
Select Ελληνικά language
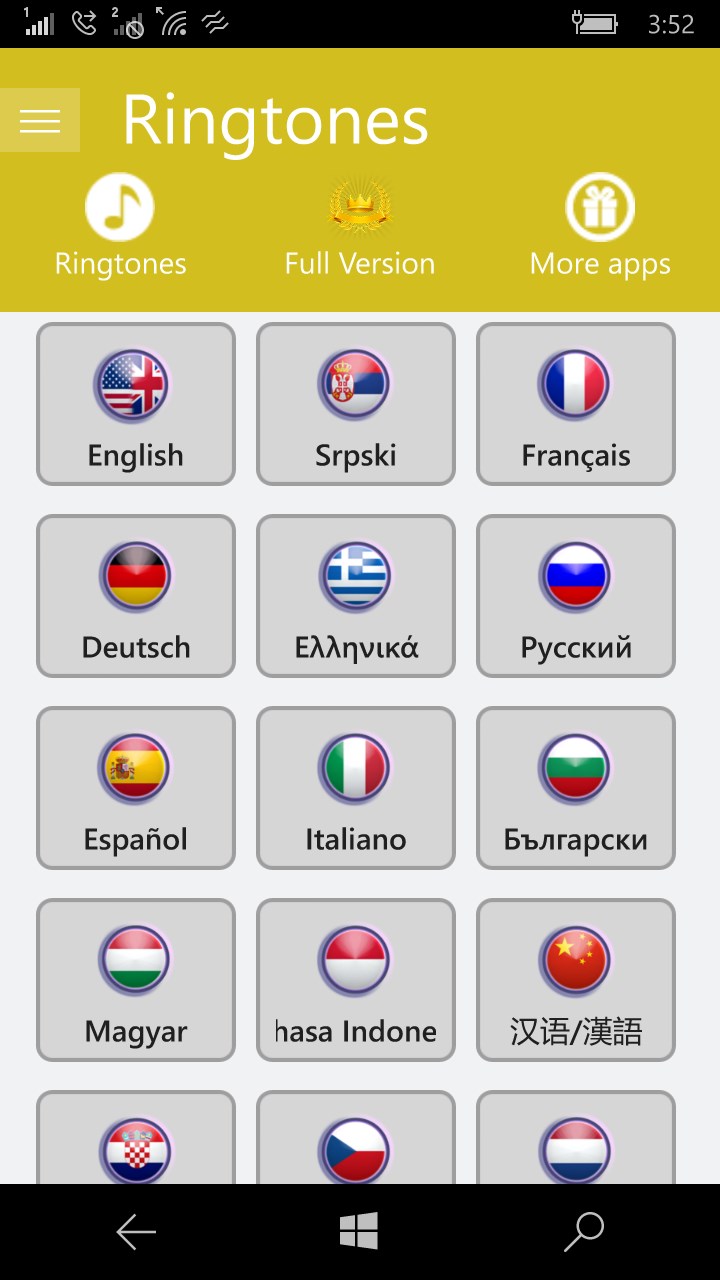[356, 596]
